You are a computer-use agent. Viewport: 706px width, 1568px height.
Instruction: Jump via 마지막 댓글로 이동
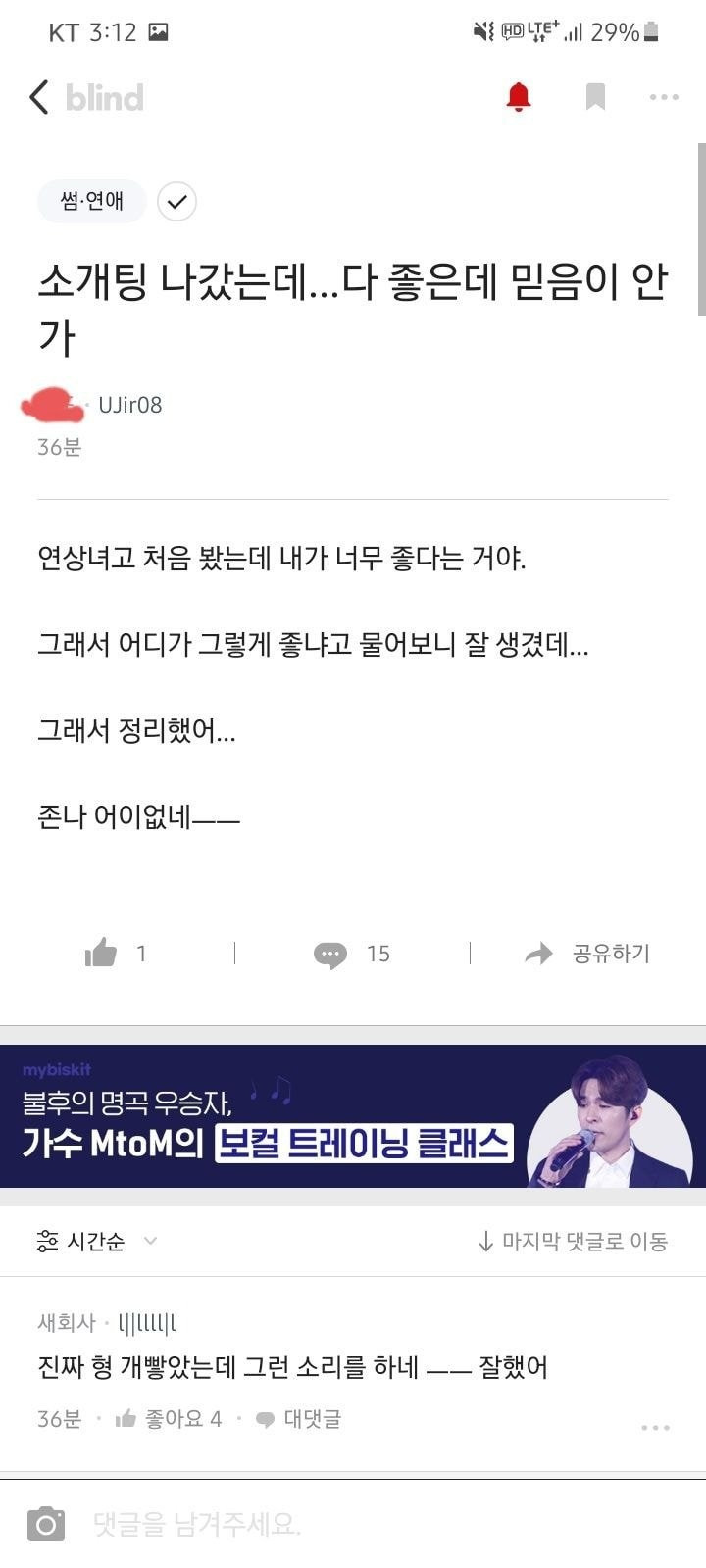click(x=573, y=1242)
